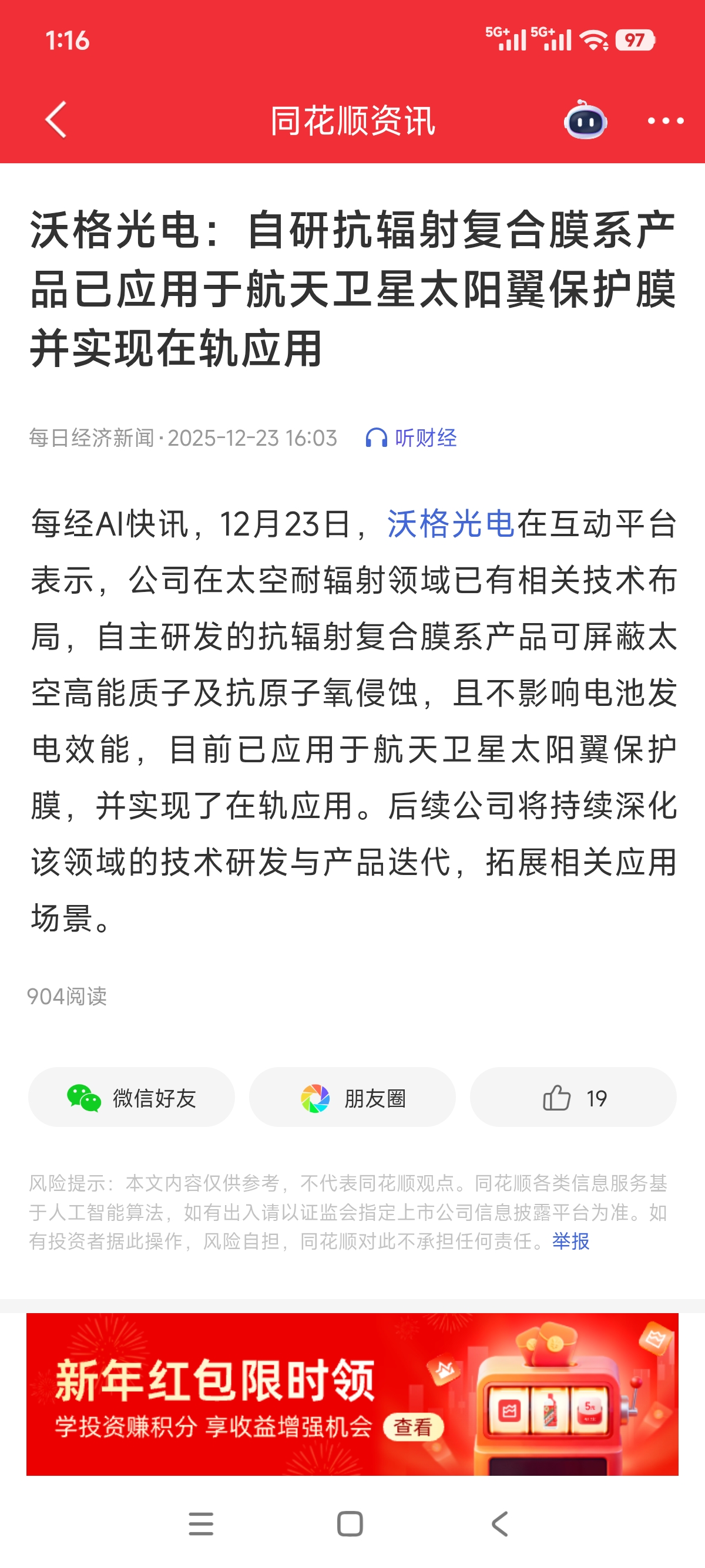This screenshot has width=705, height=1568.
Task: Open the AI robot assistant
Action: point(585,120)
